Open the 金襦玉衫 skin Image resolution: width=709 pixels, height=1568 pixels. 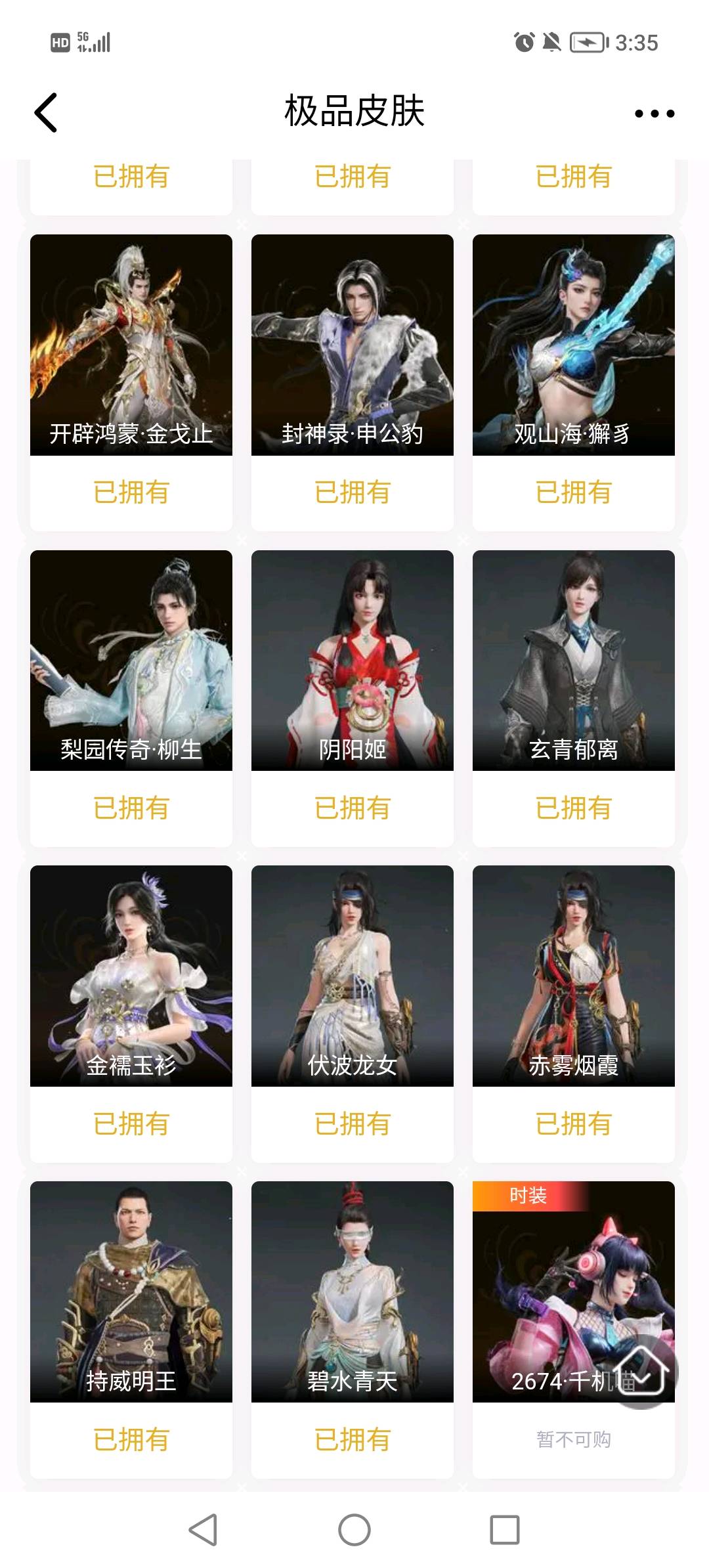tap(131, 976)
